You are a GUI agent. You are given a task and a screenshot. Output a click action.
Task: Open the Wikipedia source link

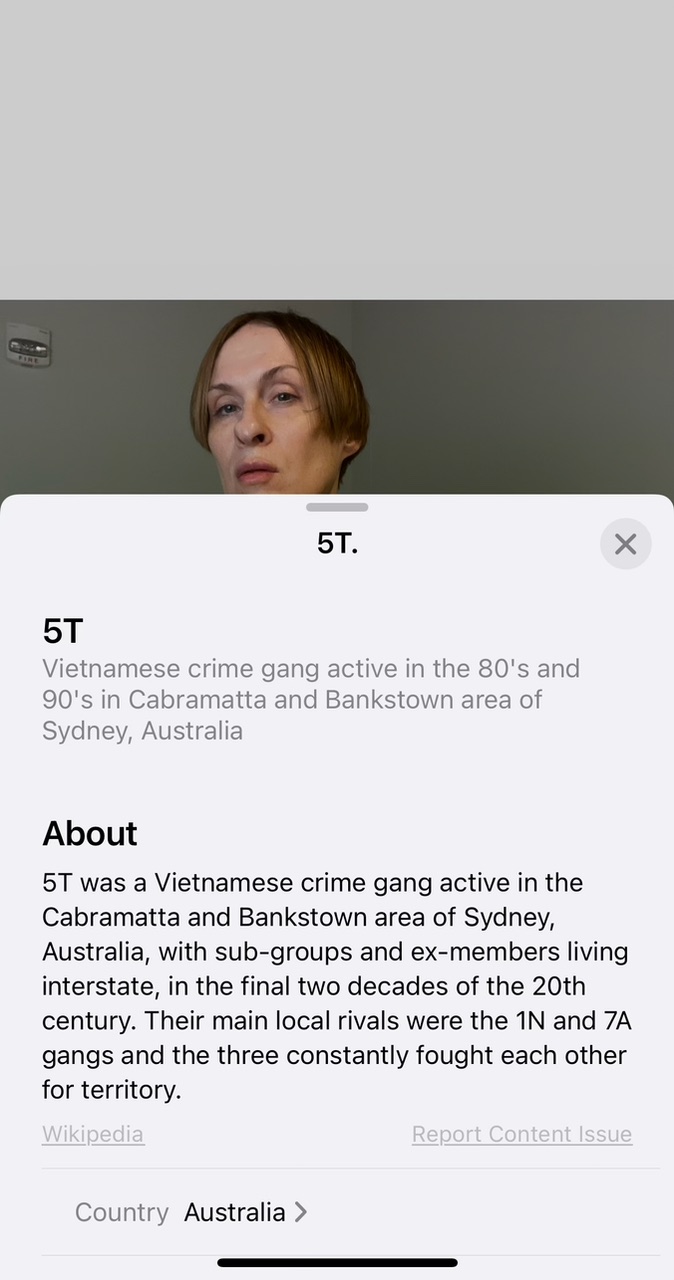pos(93,1134)
